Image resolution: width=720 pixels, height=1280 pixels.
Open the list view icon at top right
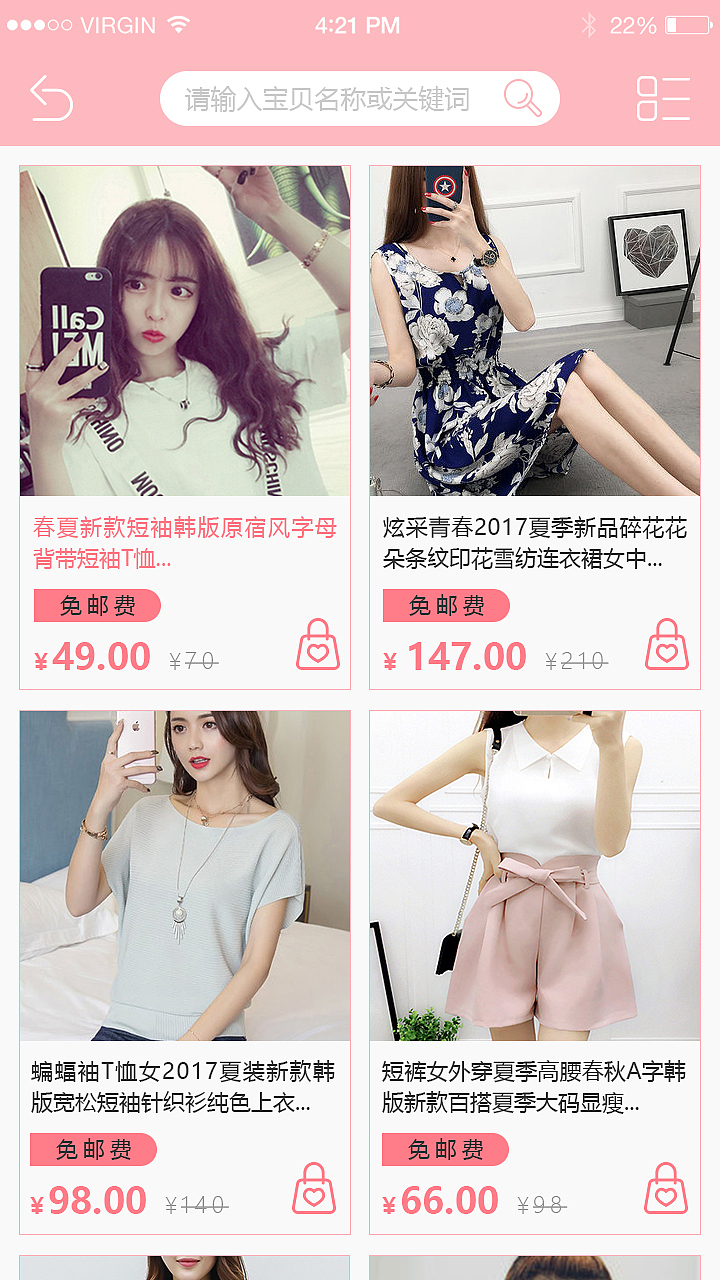(x=664, y=97)
